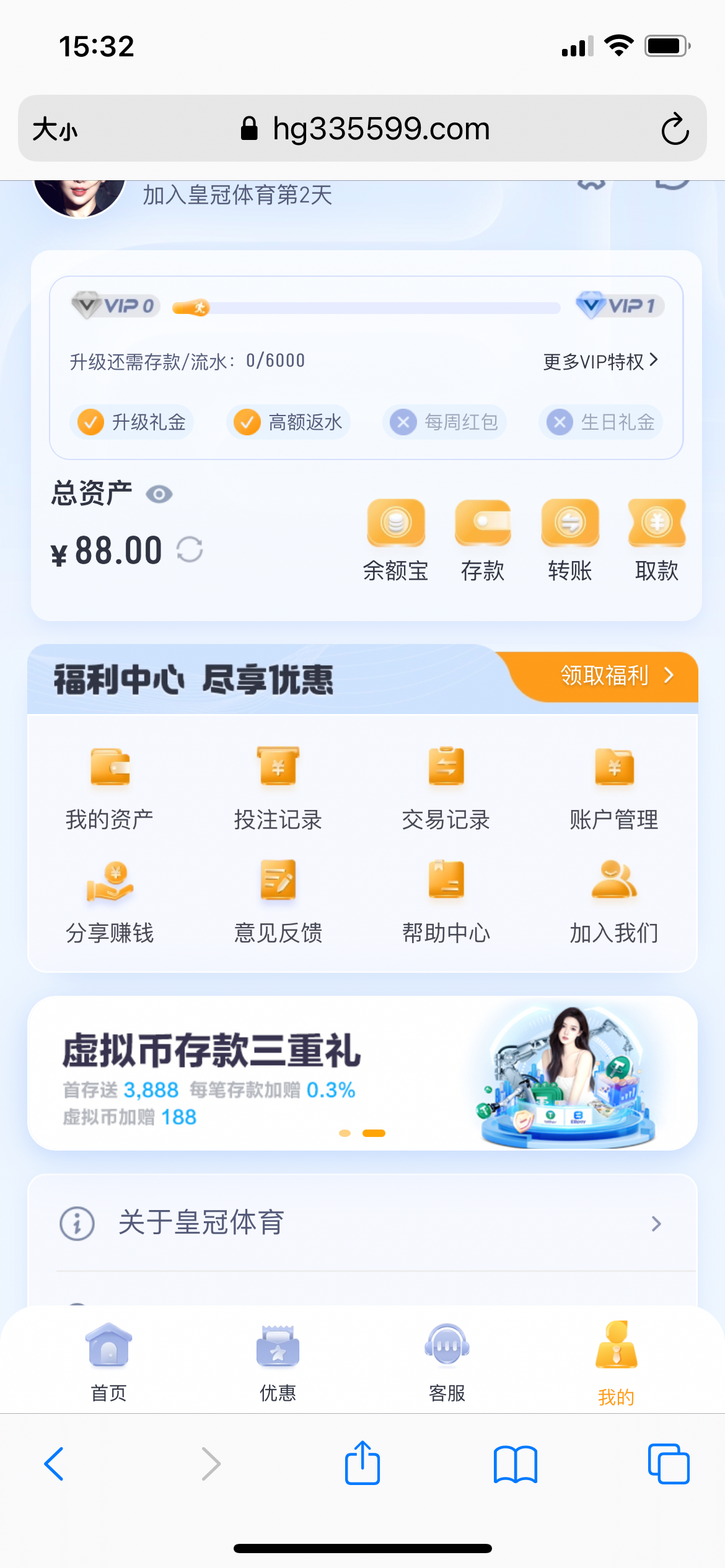Open 我的资产 section

(110, 788)
